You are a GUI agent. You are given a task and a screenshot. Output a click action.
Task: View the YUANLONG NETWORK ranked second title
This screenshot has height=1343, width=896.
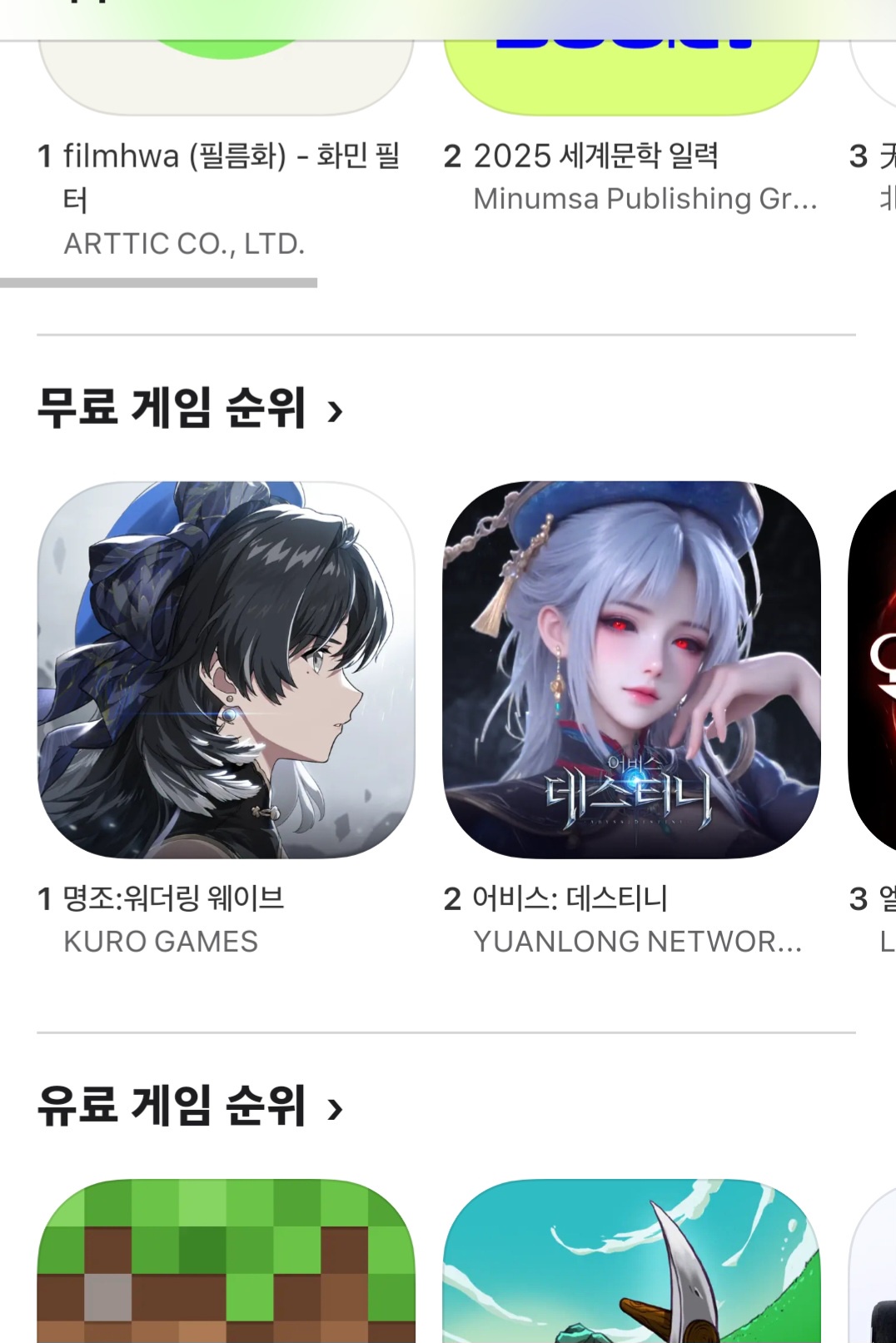click(x=570, y=899)
